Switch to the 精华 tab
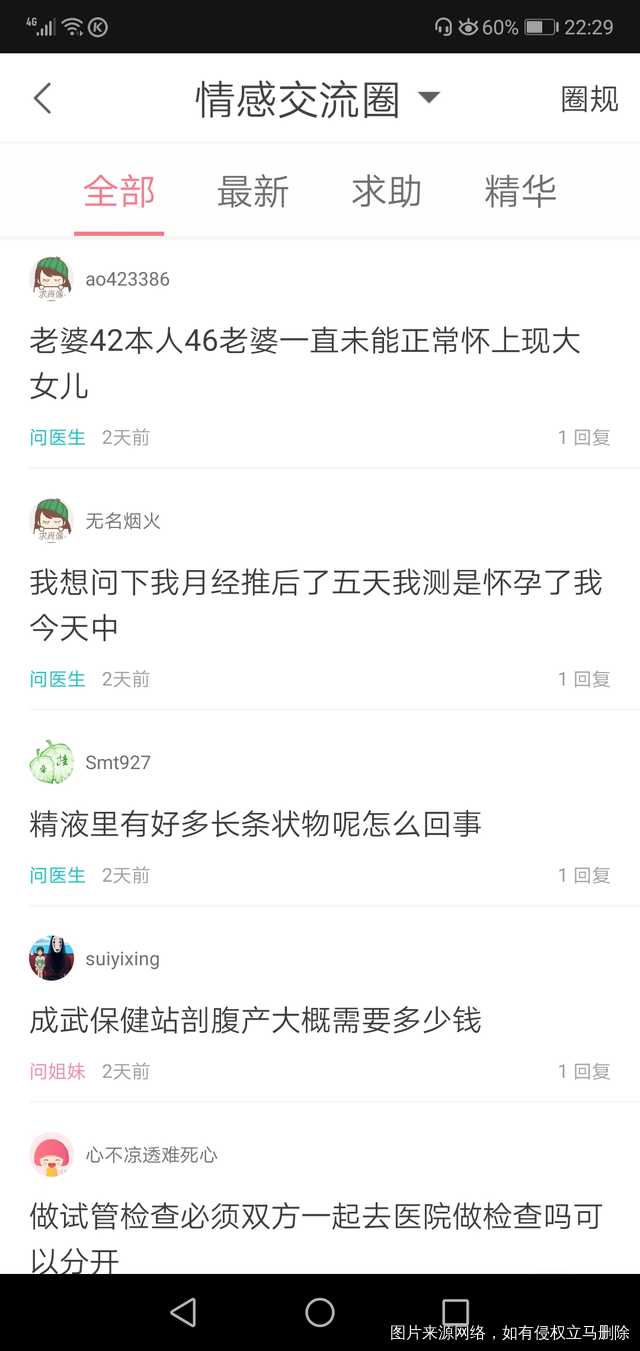Screen dimensions: 640x1351 pos(520,191)
